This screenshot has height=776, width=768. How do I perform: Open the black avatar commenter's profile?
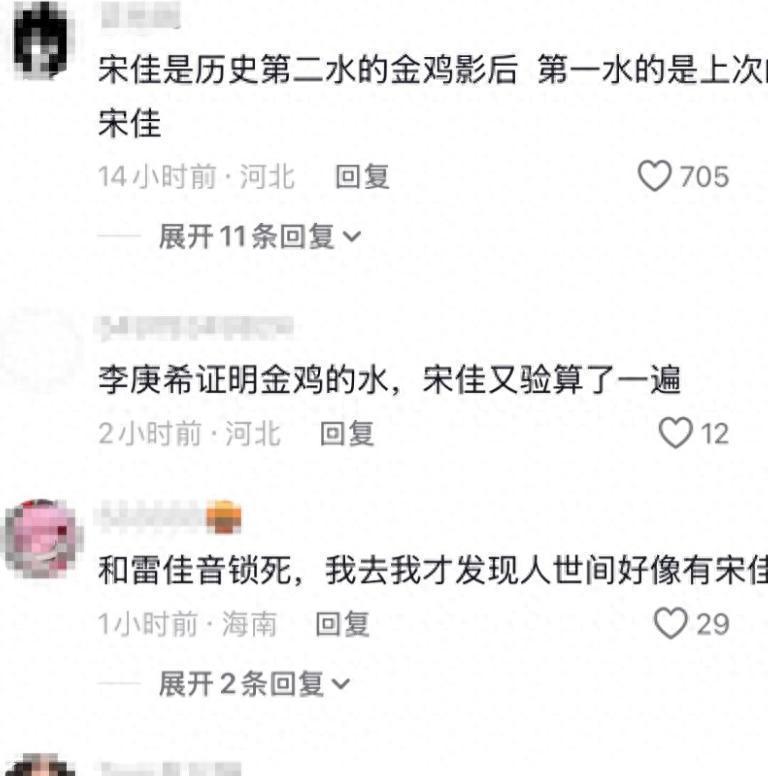pyautogui.click(x=40, y=40)
